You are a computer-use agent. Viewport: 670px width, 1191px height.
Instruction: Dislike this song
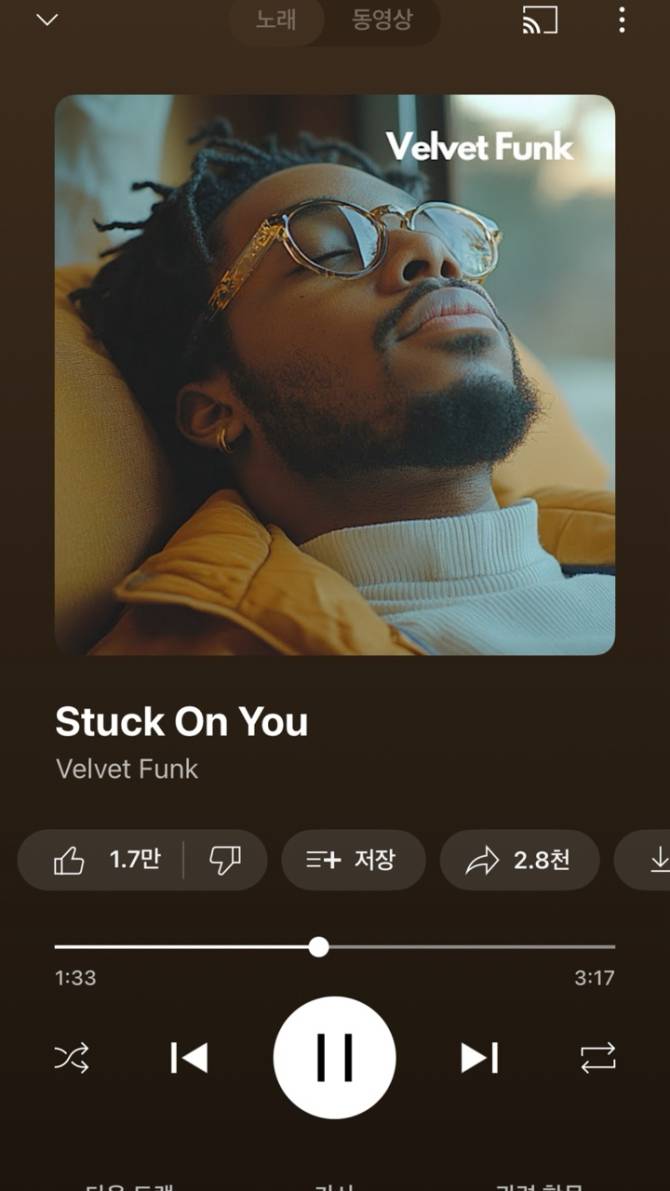point(225,860)
